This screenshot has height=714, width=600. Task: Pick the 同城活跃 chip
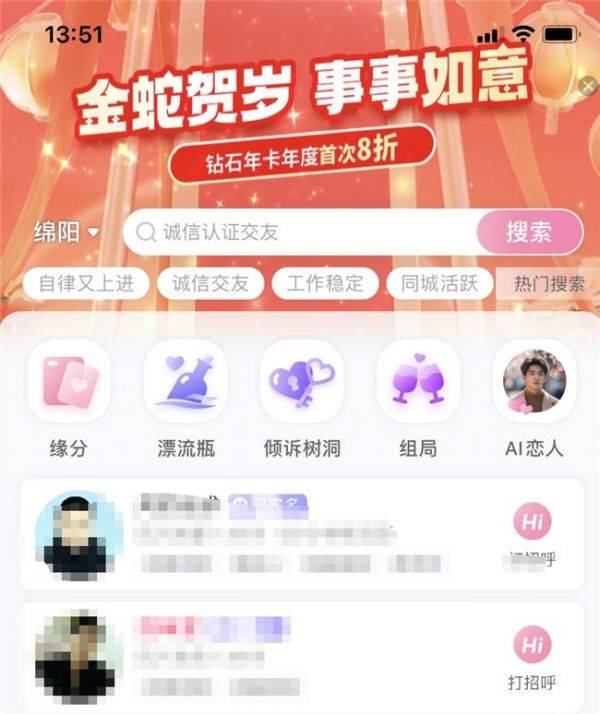(440, 283)
